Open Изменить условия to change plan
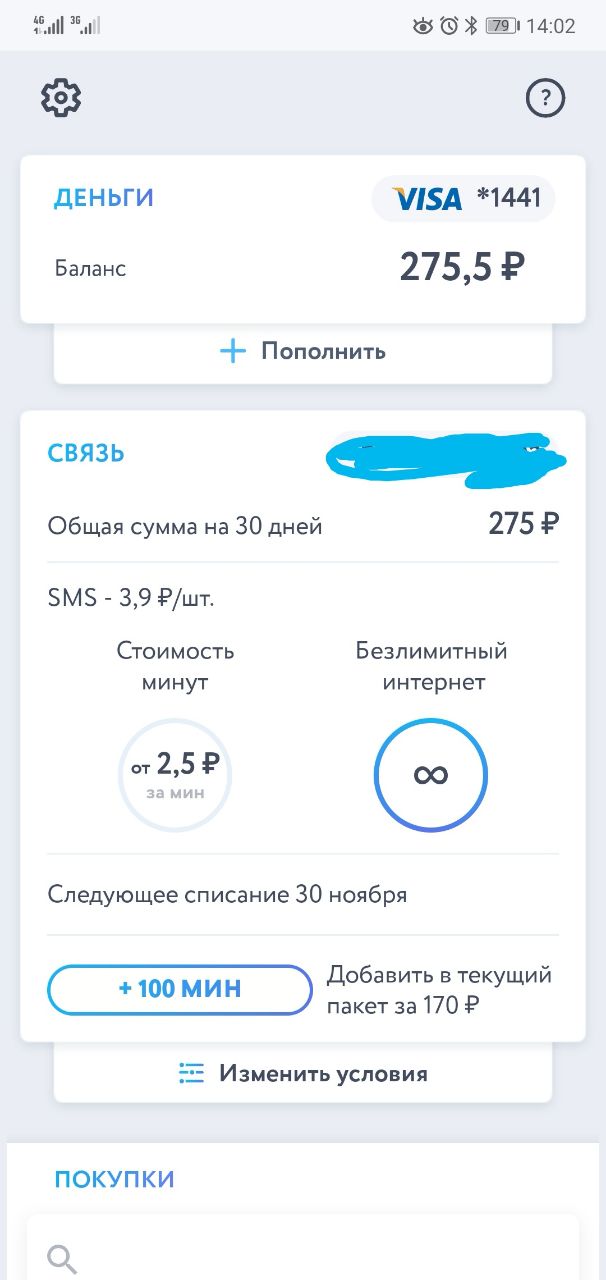 coord(303,1074)
